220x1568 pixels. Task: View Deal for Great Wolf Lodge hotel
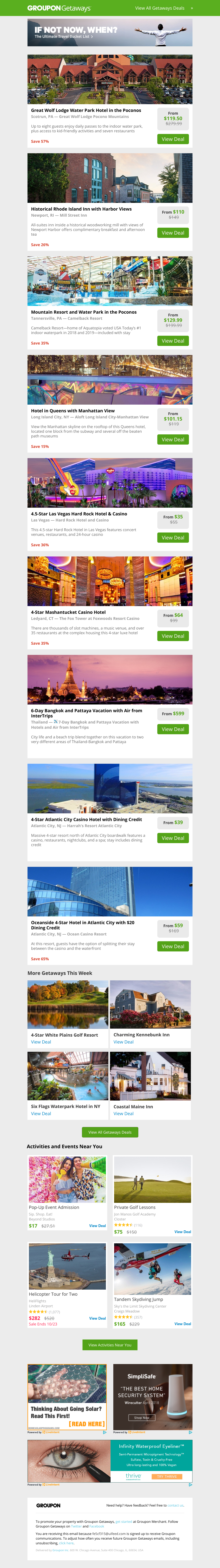173,139
